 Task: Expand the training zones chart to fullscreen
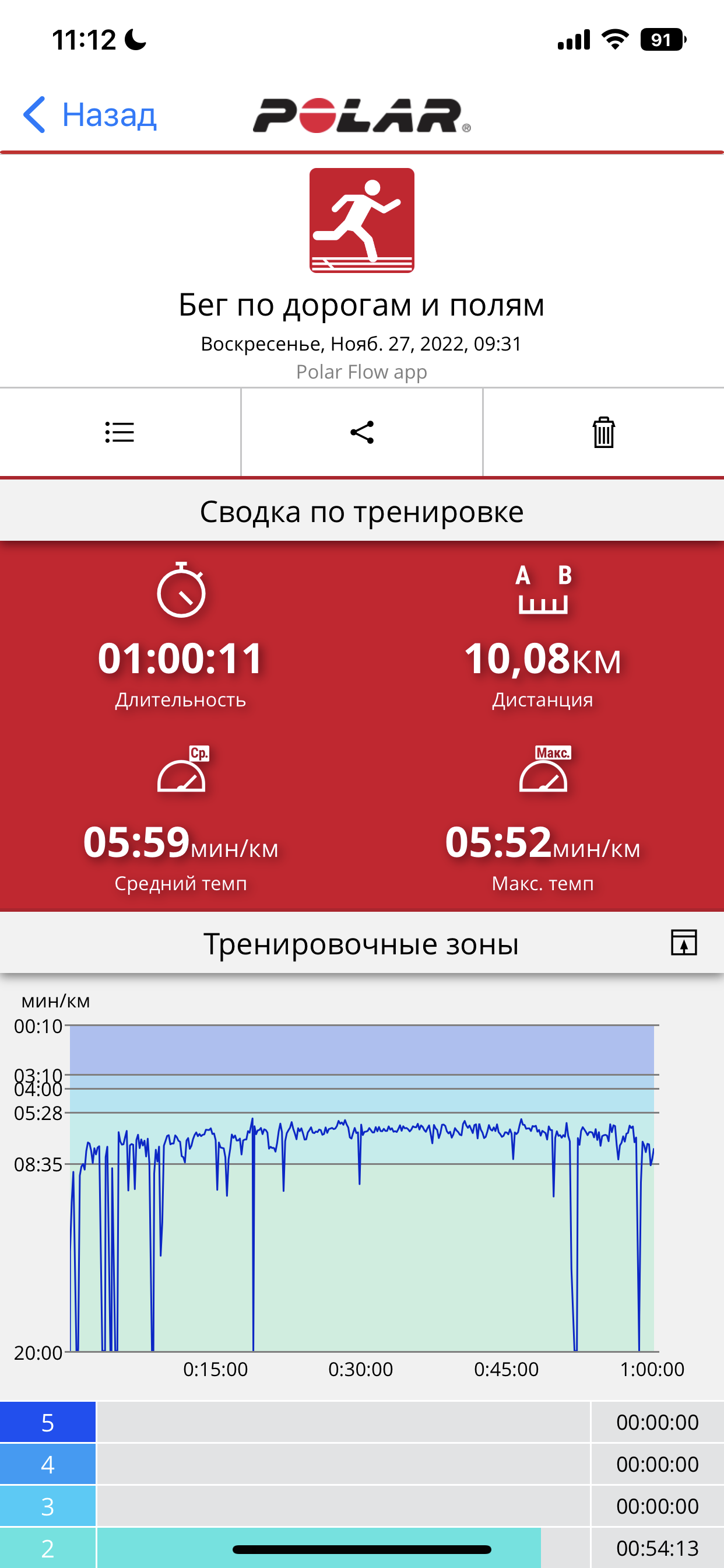684,942
